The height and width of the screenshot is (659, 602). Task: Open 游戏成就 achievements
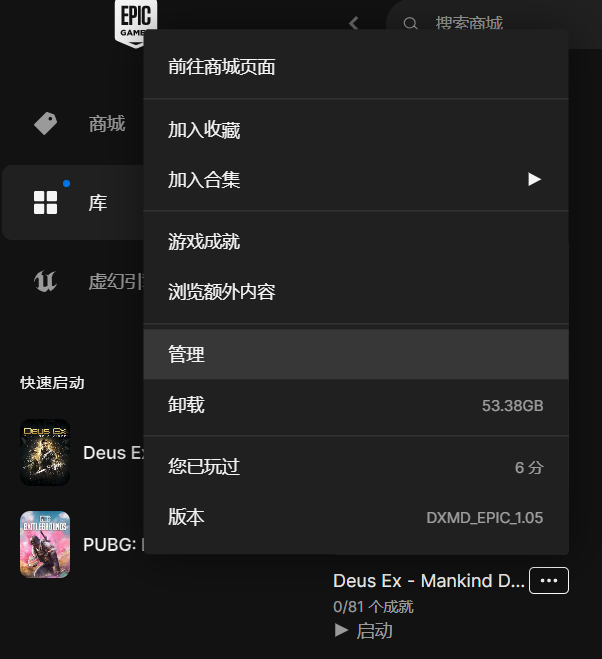point(204,242)
